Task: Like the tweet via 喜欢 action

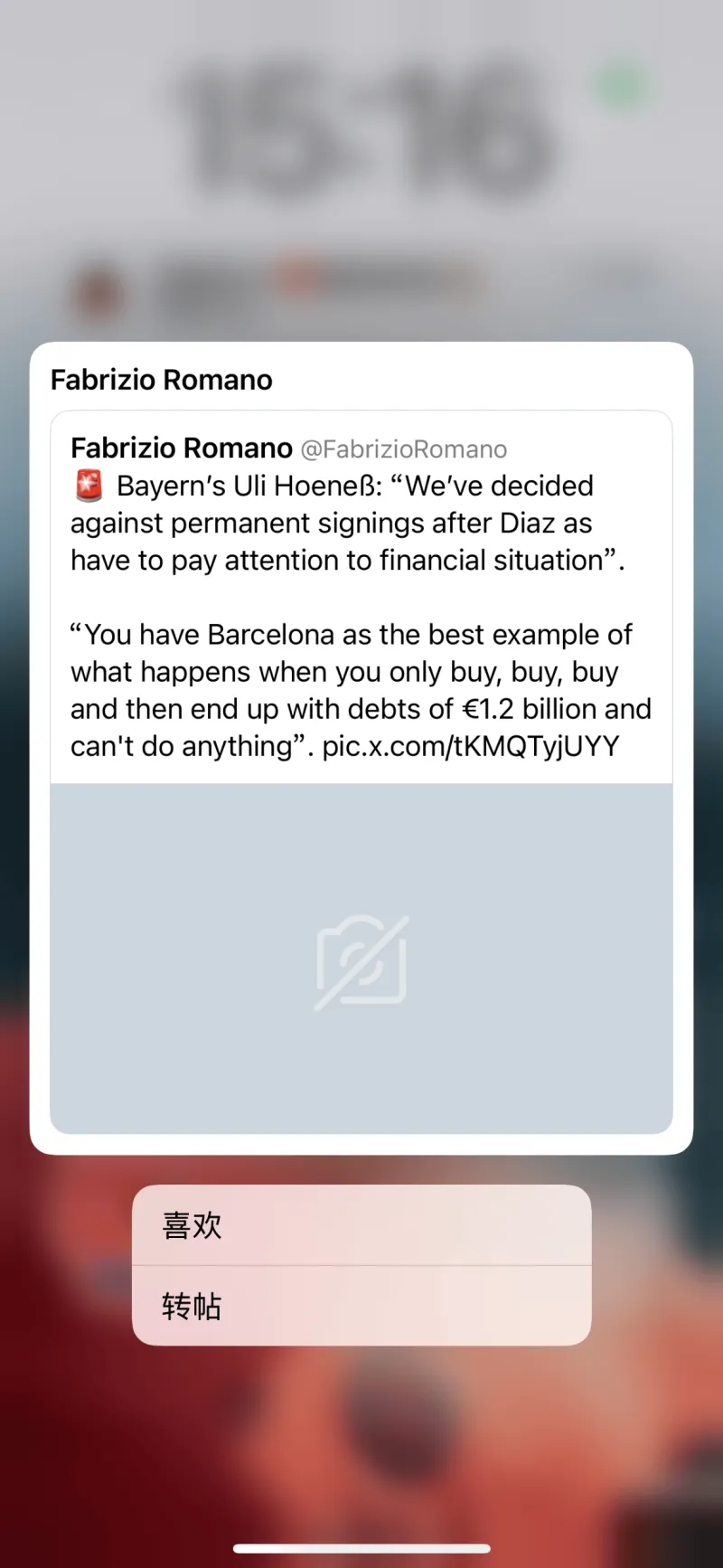Action: pos(361,1225)
